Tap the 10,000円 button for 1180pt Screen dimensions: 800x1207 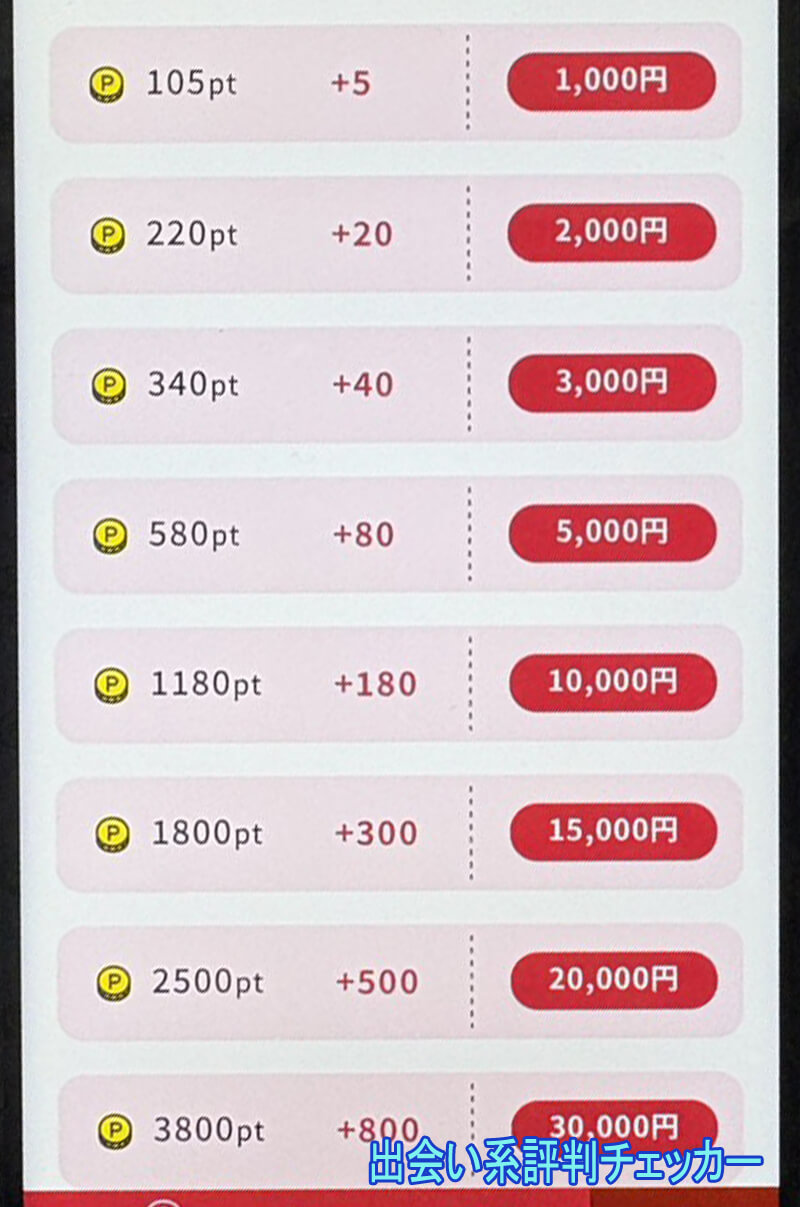point(613,682)
